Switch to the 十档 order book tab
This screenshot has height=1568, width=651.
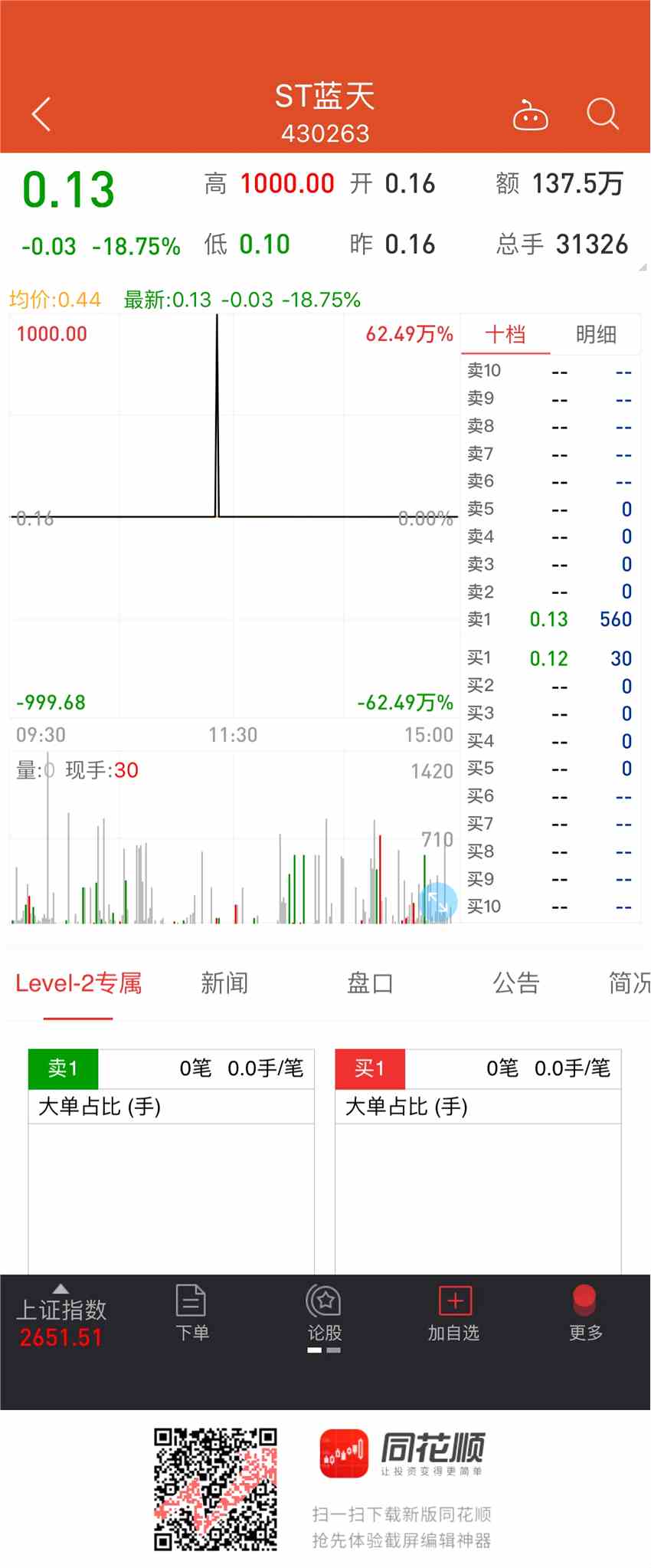coord(505,334)
